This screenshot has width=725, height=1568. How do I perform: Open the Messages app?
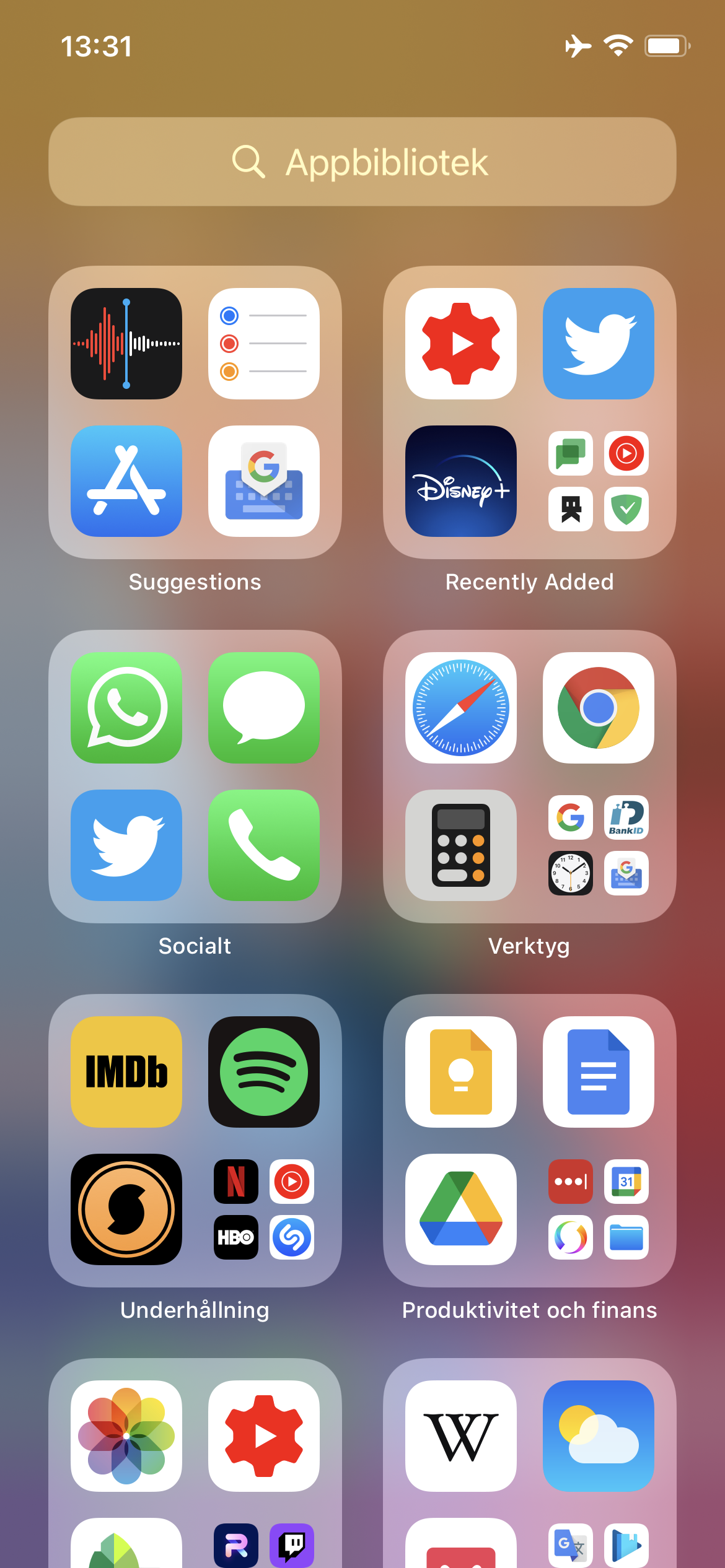pos(264,708)
